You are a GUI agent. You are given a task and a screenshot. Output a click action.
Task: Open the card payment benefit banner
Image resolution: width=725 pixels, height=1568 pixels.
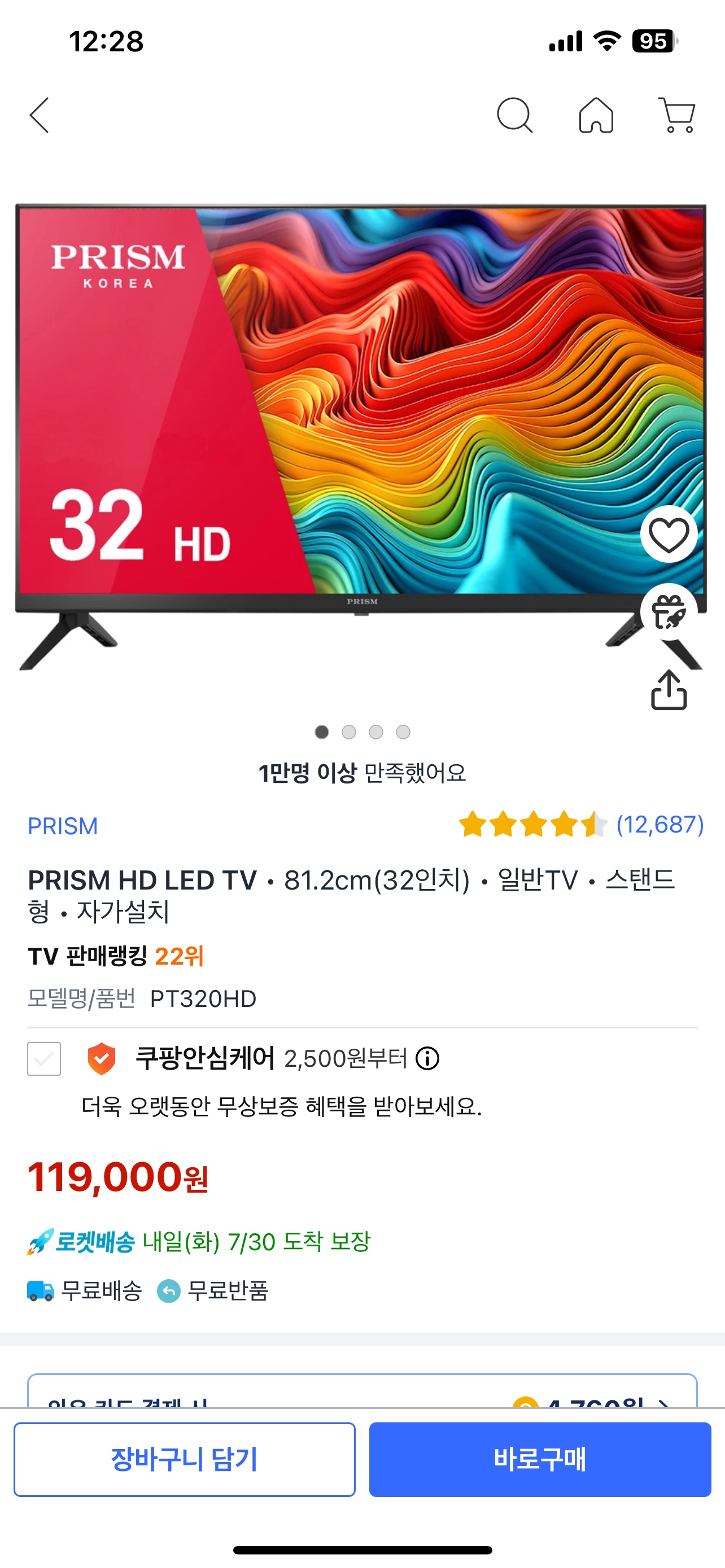tap(362, 1395)
